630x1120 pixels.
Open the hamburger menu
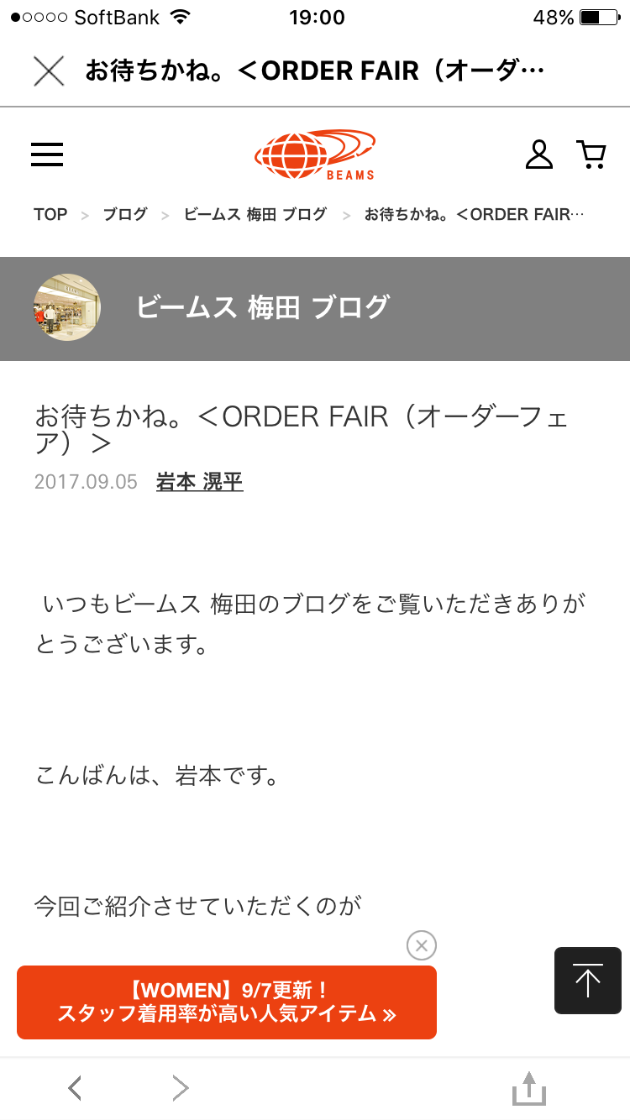(x=47, y=155)
